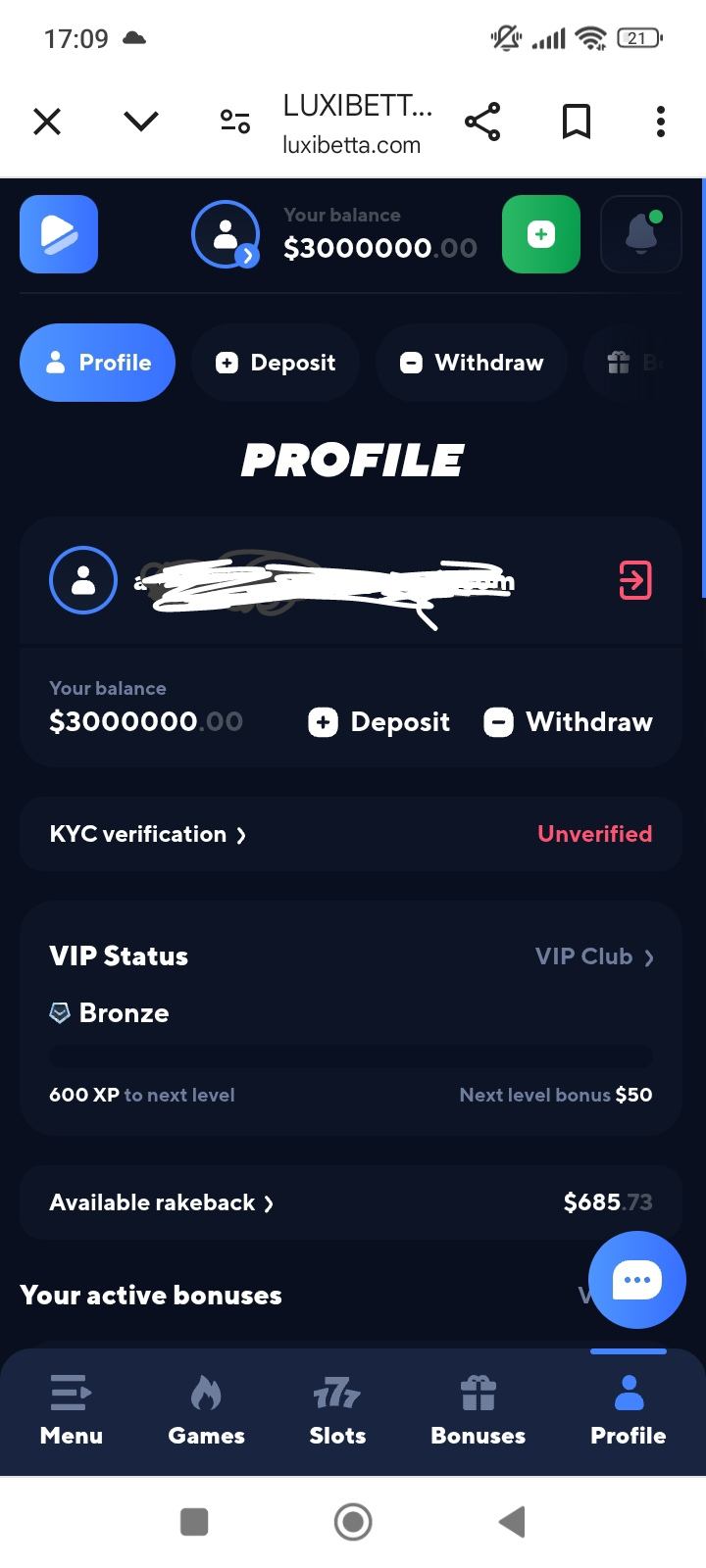
Task: Close the browser tab with the X
Action: click(x=47, y=122)
